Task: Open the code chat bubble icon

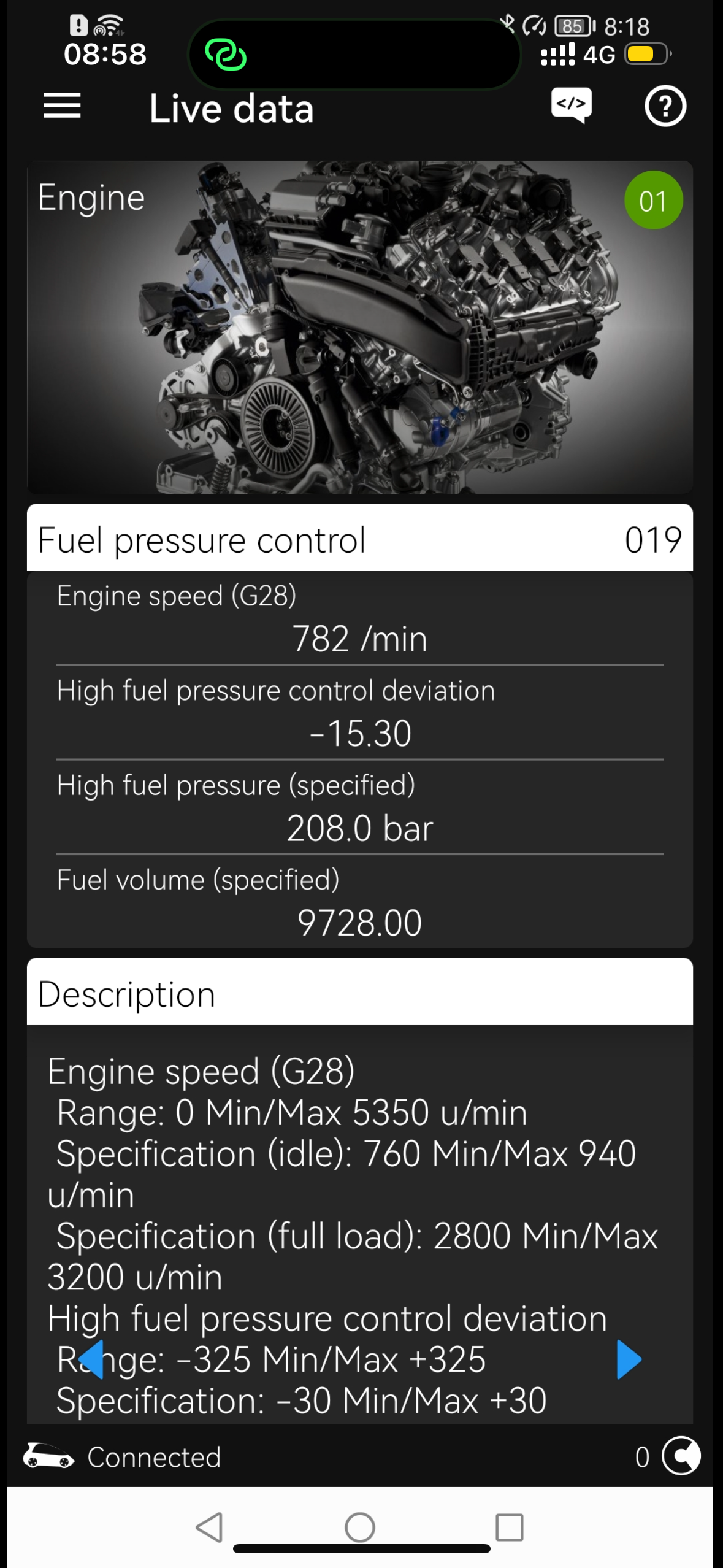Action: (571, 106)
